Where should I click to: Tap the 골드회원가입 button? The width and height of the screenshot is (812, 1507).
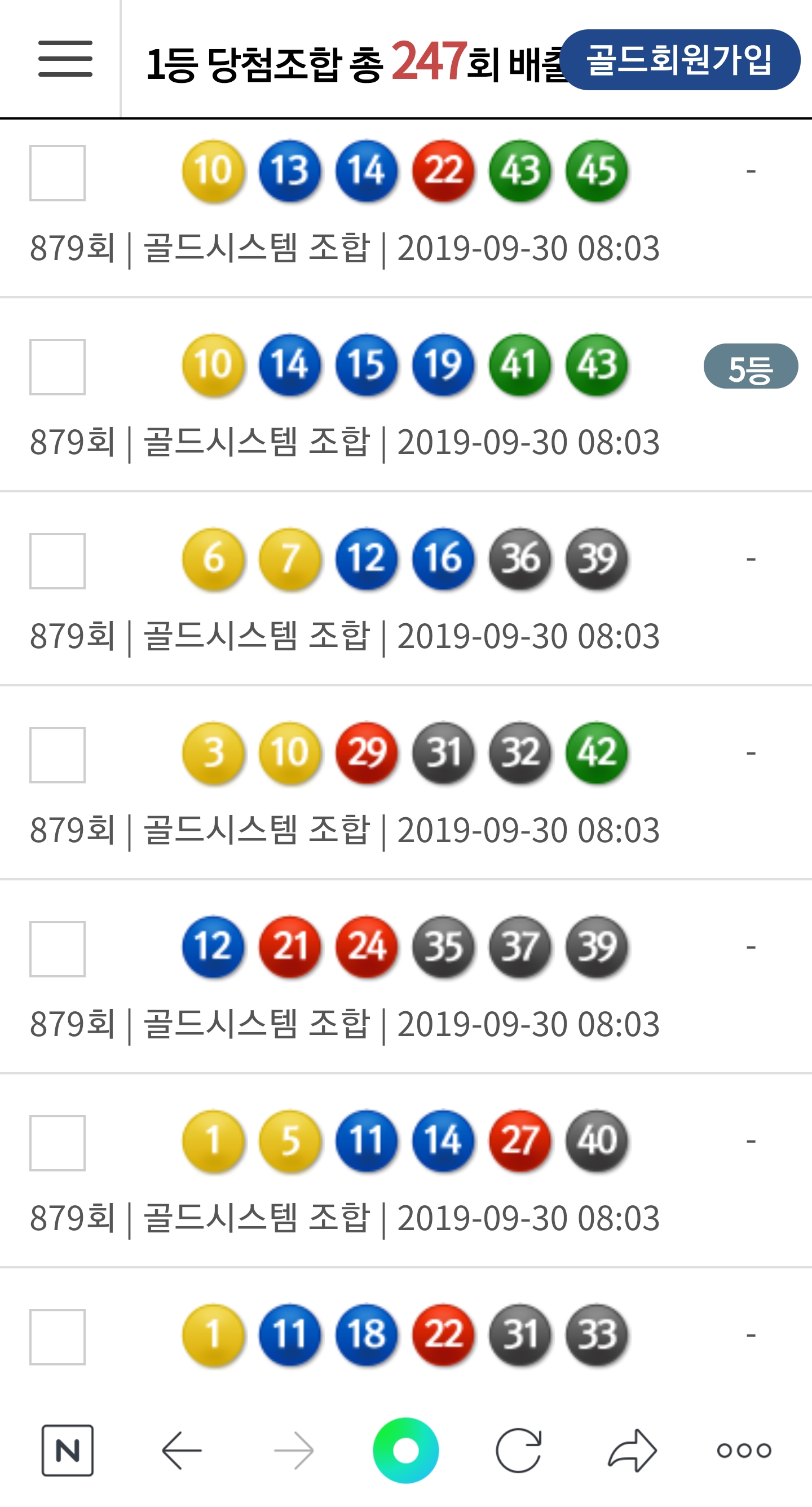[680, 60]
